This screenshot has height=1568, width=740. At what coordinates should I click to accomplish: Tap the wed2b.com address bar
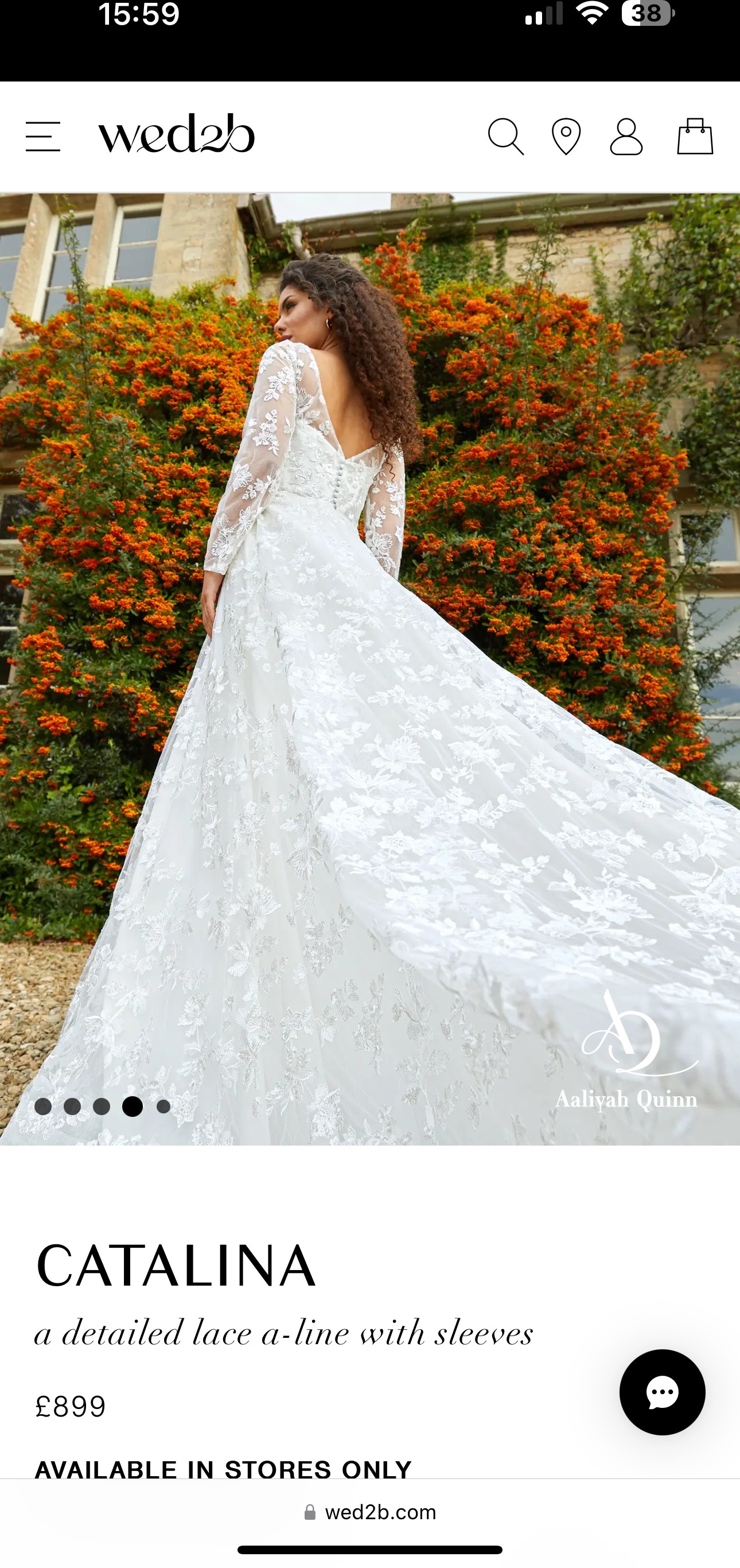(x=370, y=1512)
